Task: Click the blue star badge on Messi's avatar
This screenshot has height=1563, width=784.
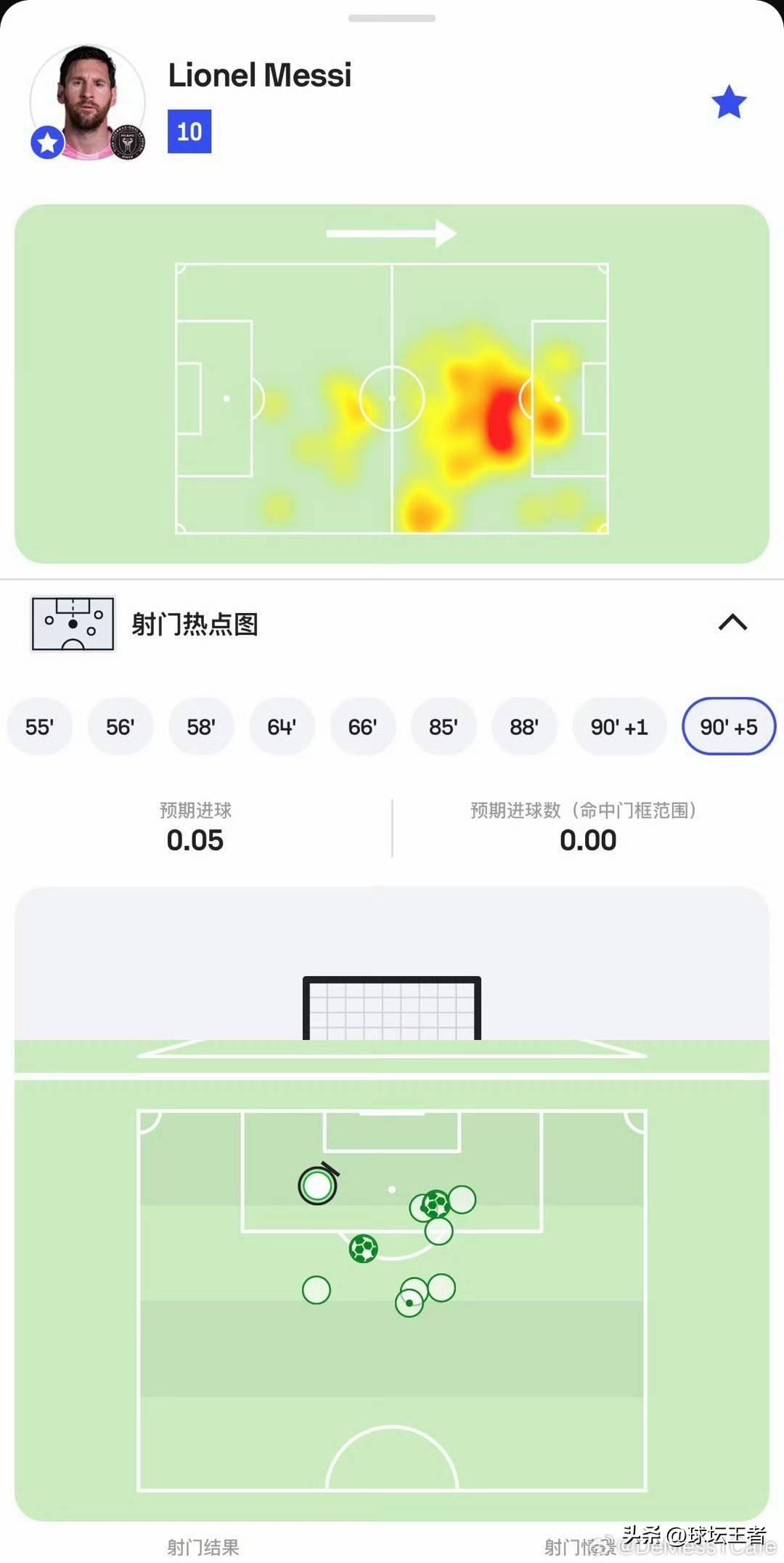Action: click(47, 143)
